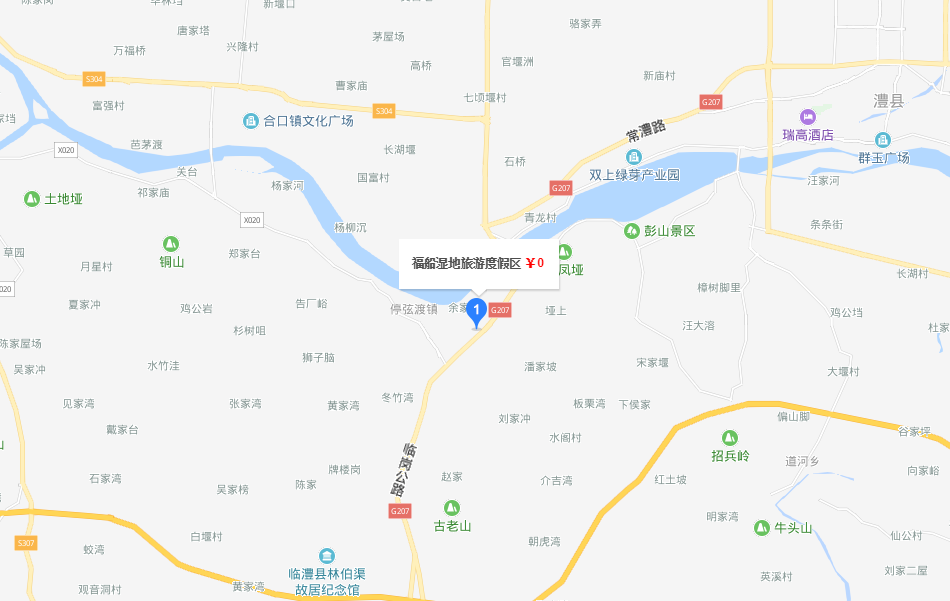Viewport: 950px width, 601px height.
Task: Select the 铜山 mountain marker
Action: tap(171, 244)
